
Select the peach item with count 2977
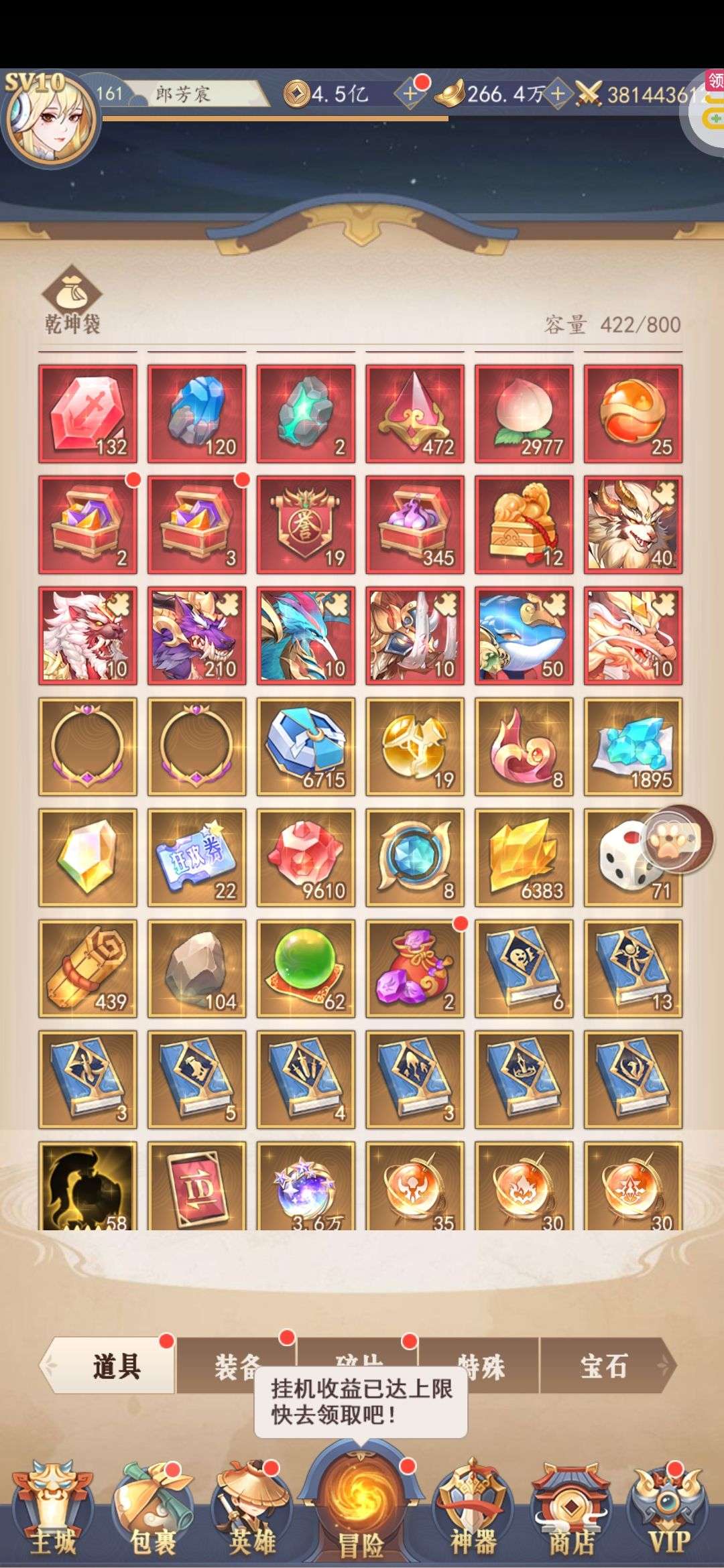point(524,413)
